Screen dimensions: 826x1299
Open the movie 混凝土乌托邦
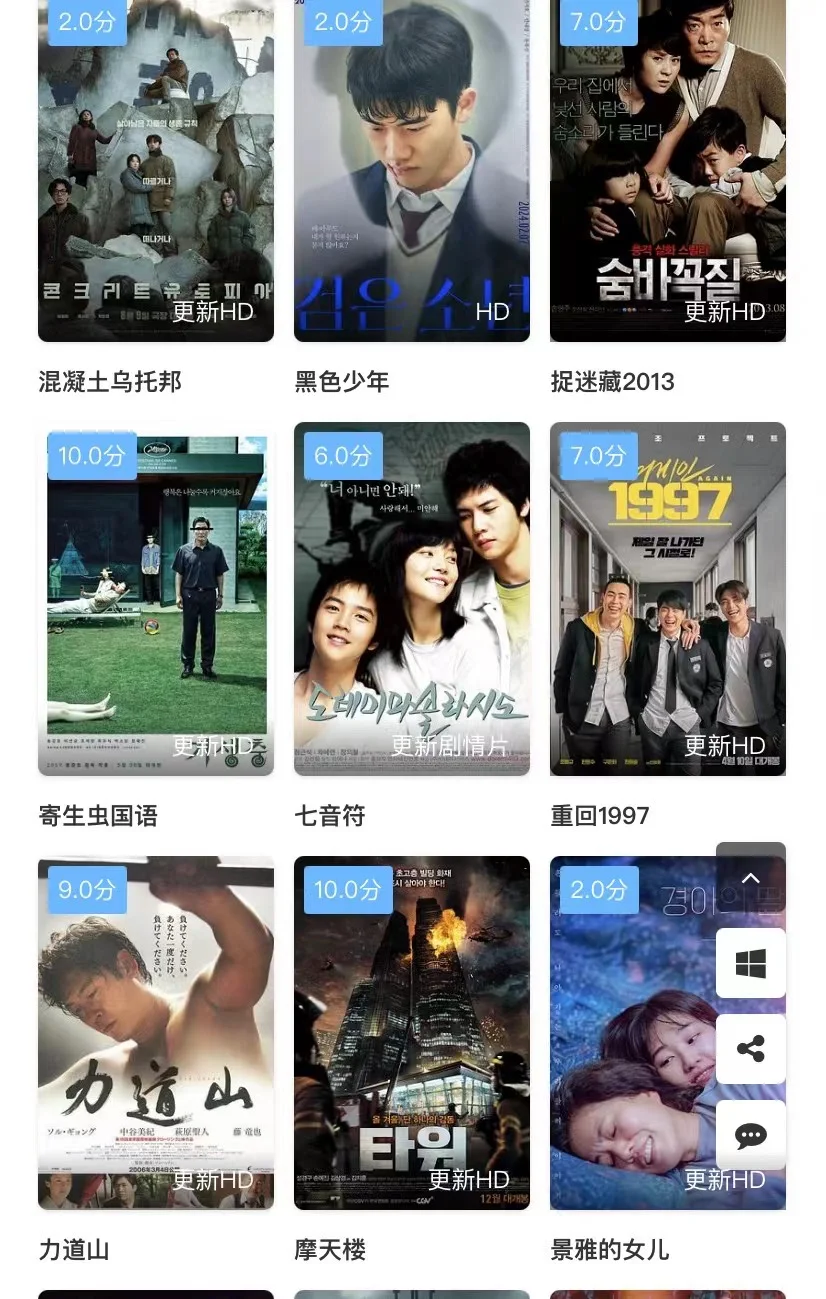155,170
